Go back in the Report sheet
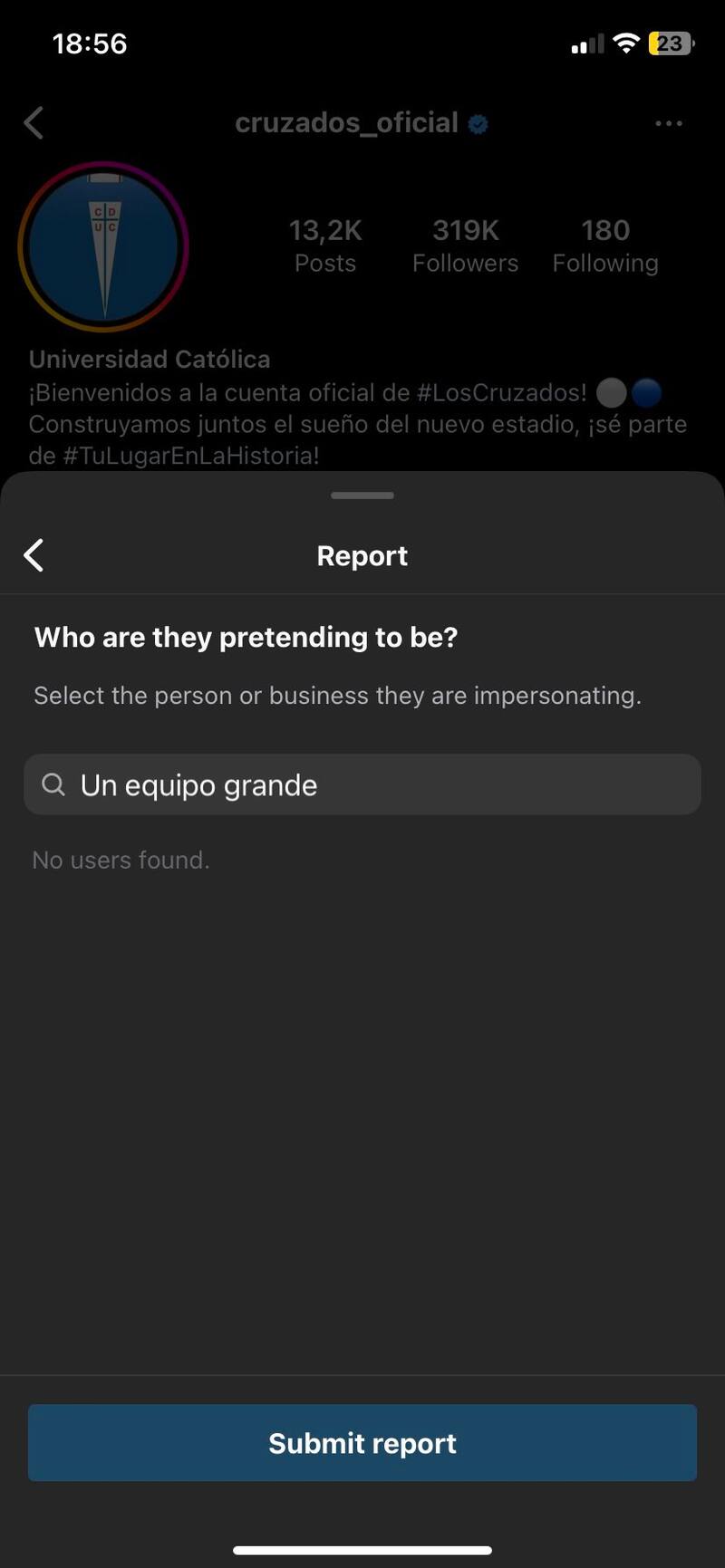Viewport: 725px width, 1568px height. (x=34, y=555)
